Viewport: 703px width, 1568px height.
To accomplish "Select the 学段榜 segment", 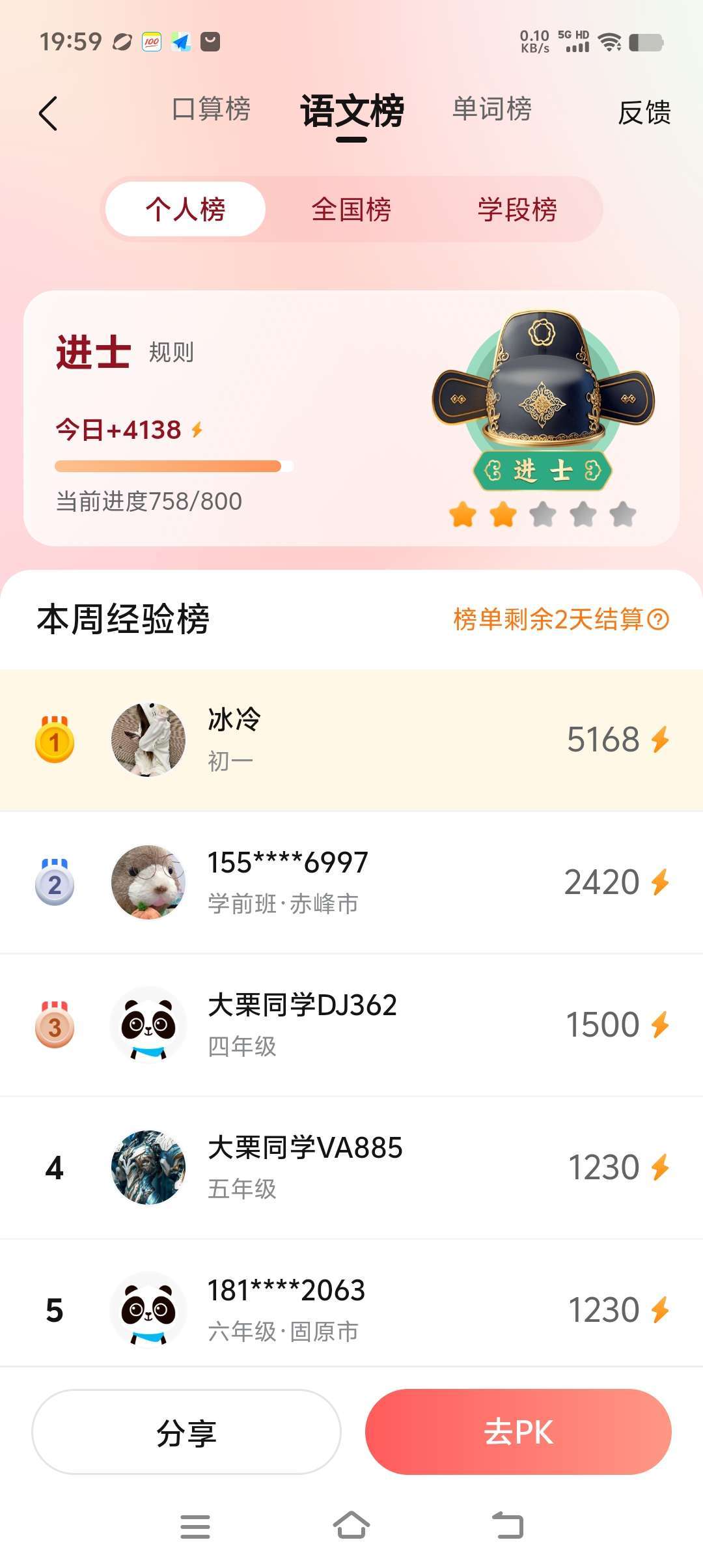I will coord(517,210).
